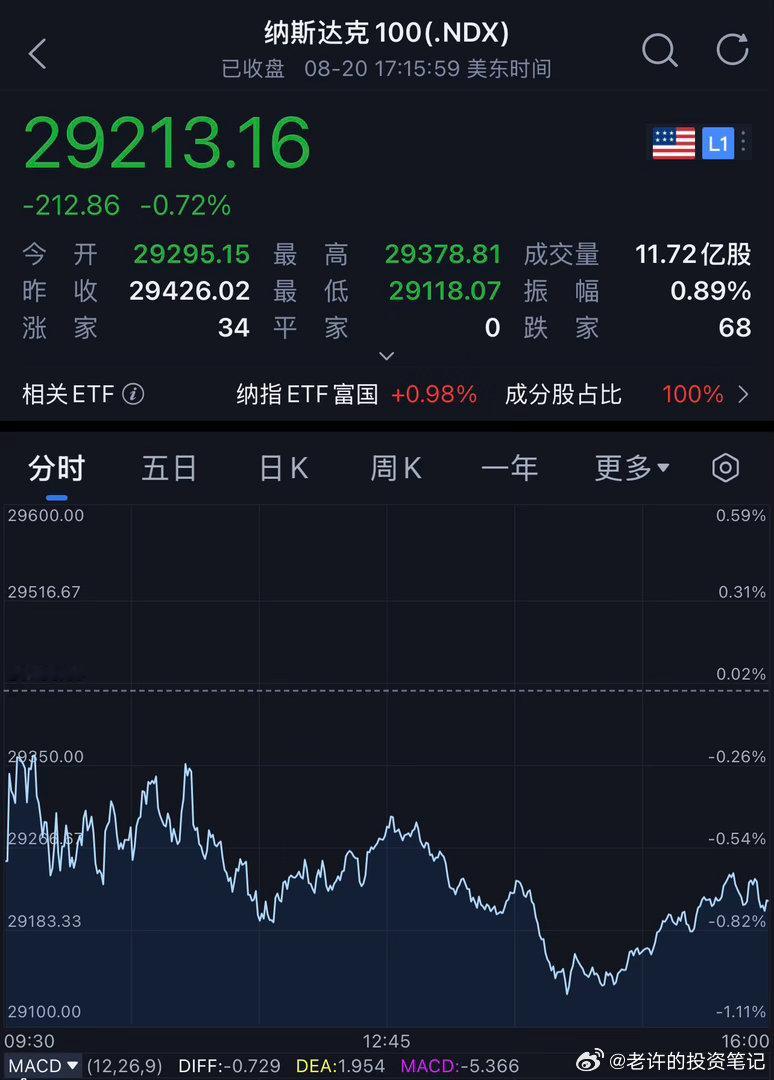
Task: Select the 分时 chart tab
Action: tap(56, 469)
